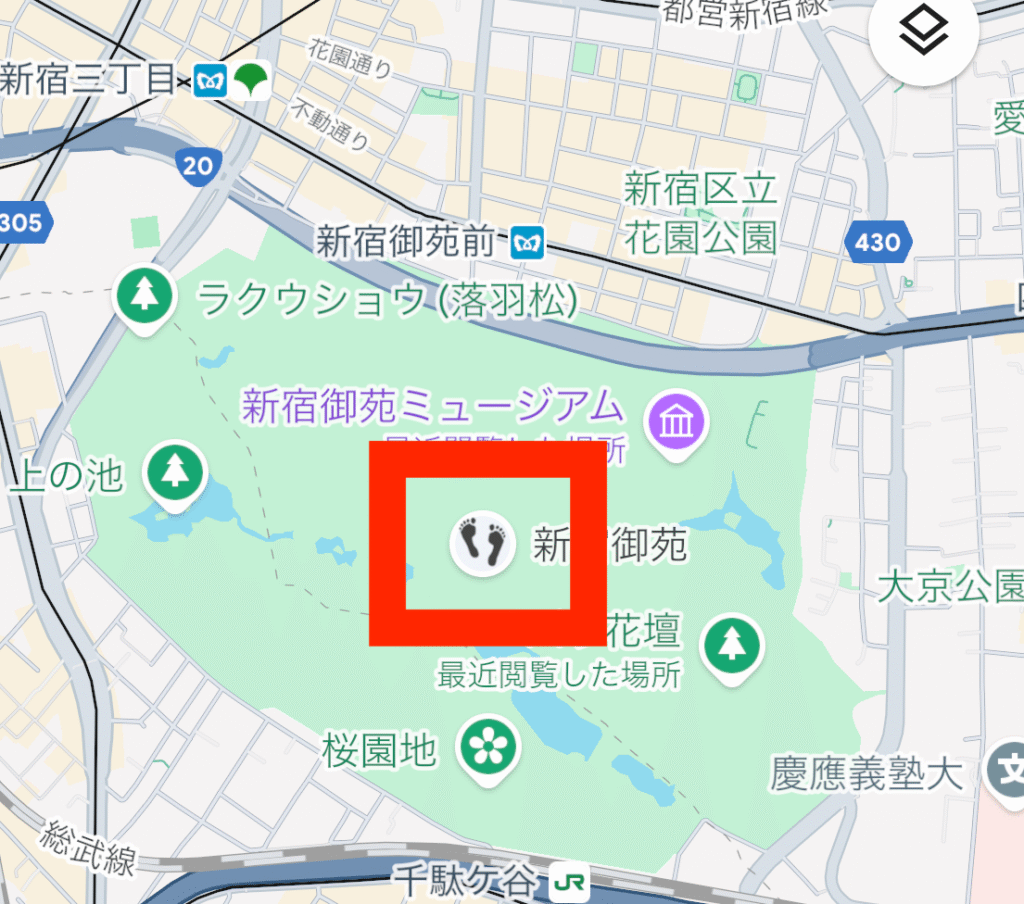Tap the ラクウショウ (落羽松) tree pin

click(146, 294)
